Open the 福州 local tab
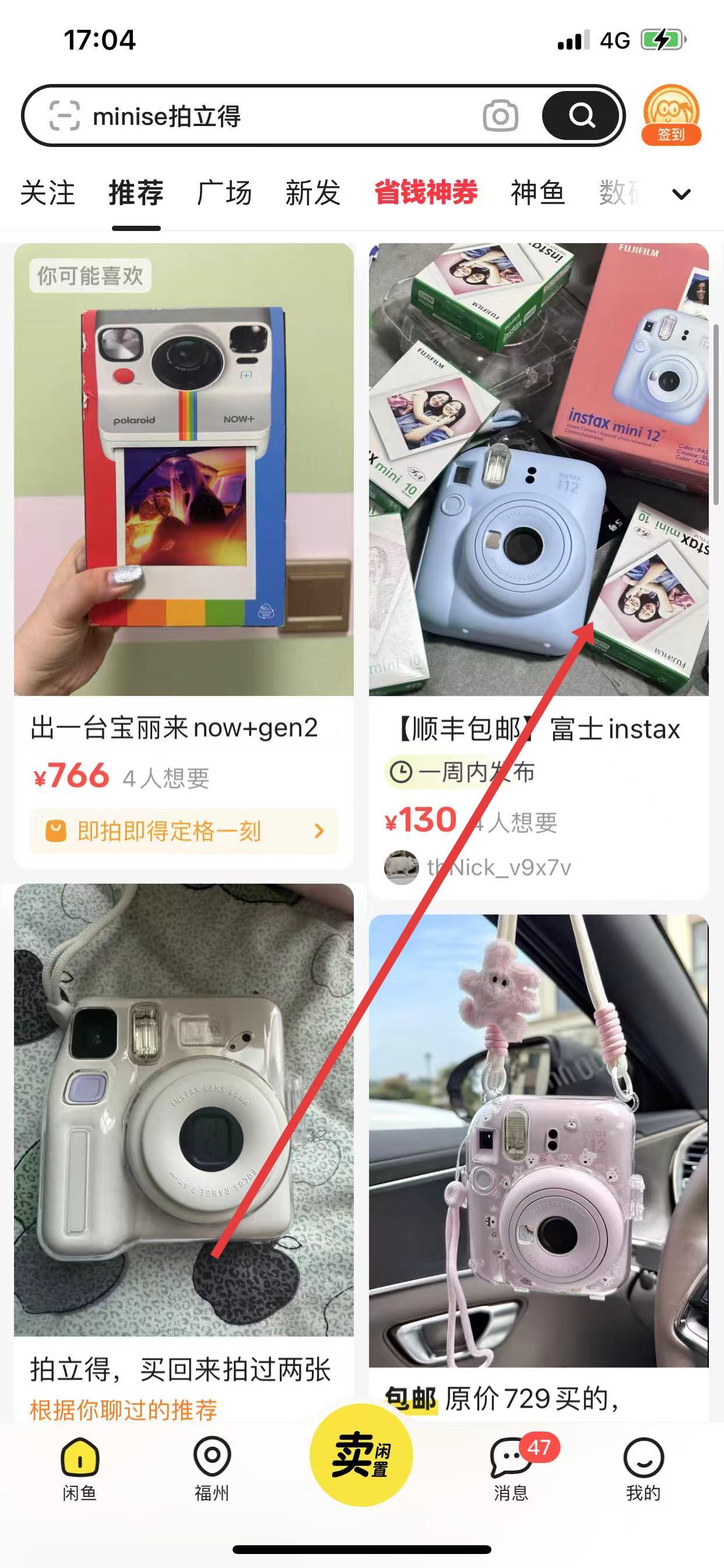Image resolution: width=724 pixels, height=1568 pixels. (212, 1468)
